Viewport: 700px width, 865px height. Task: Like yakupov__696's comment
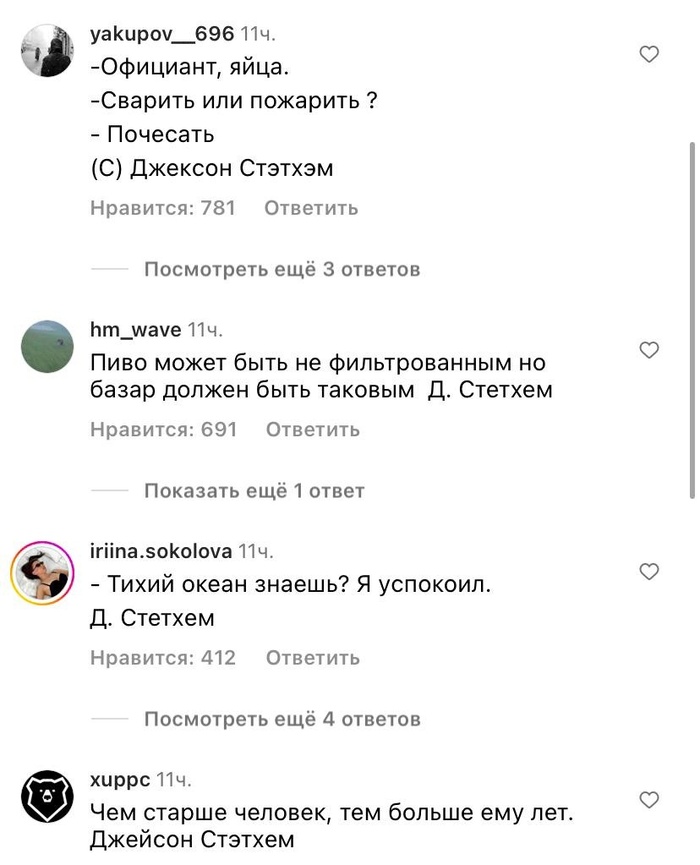pos(649,54)
